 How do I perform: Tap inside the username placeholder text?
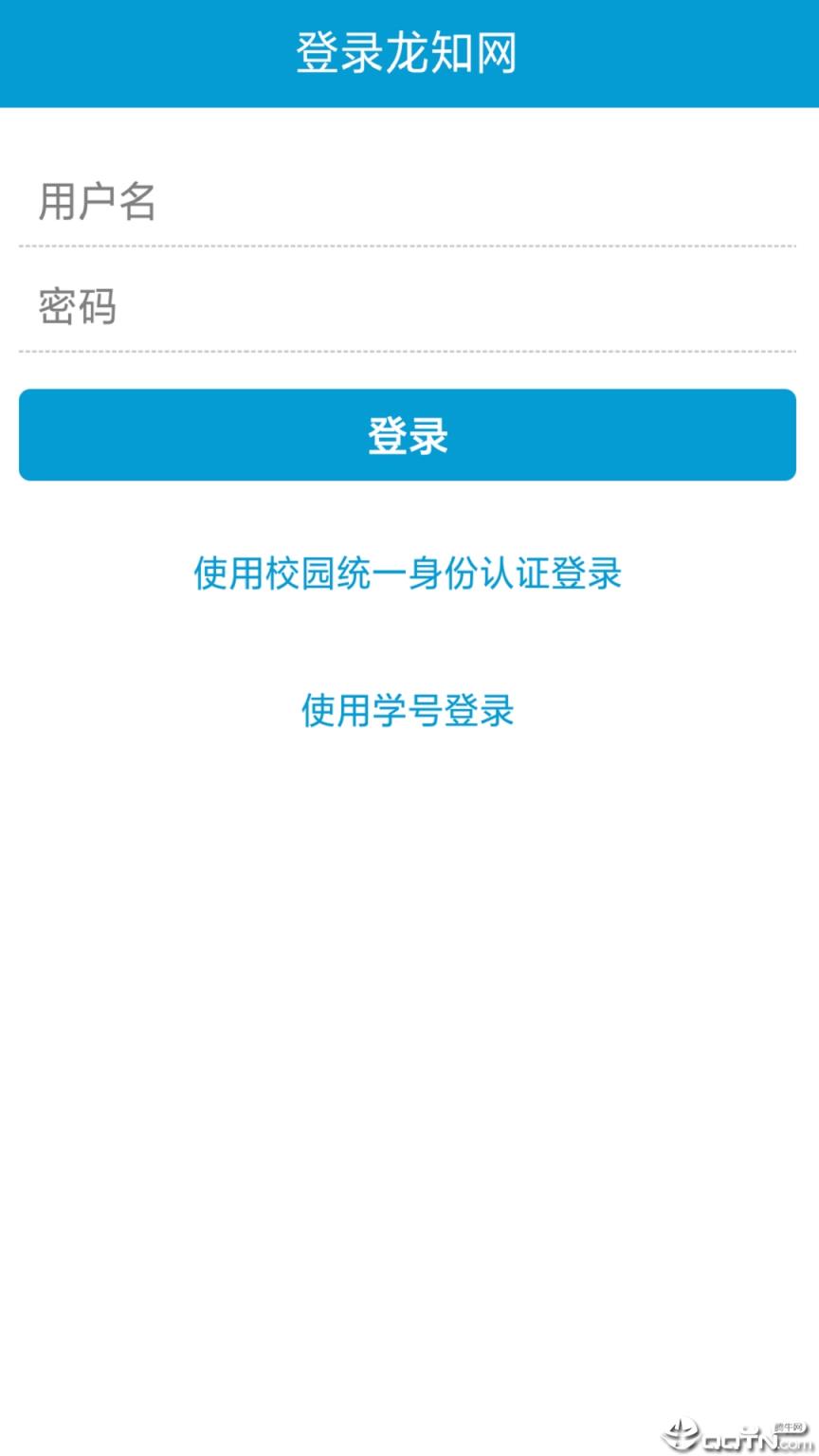point(98,202)
